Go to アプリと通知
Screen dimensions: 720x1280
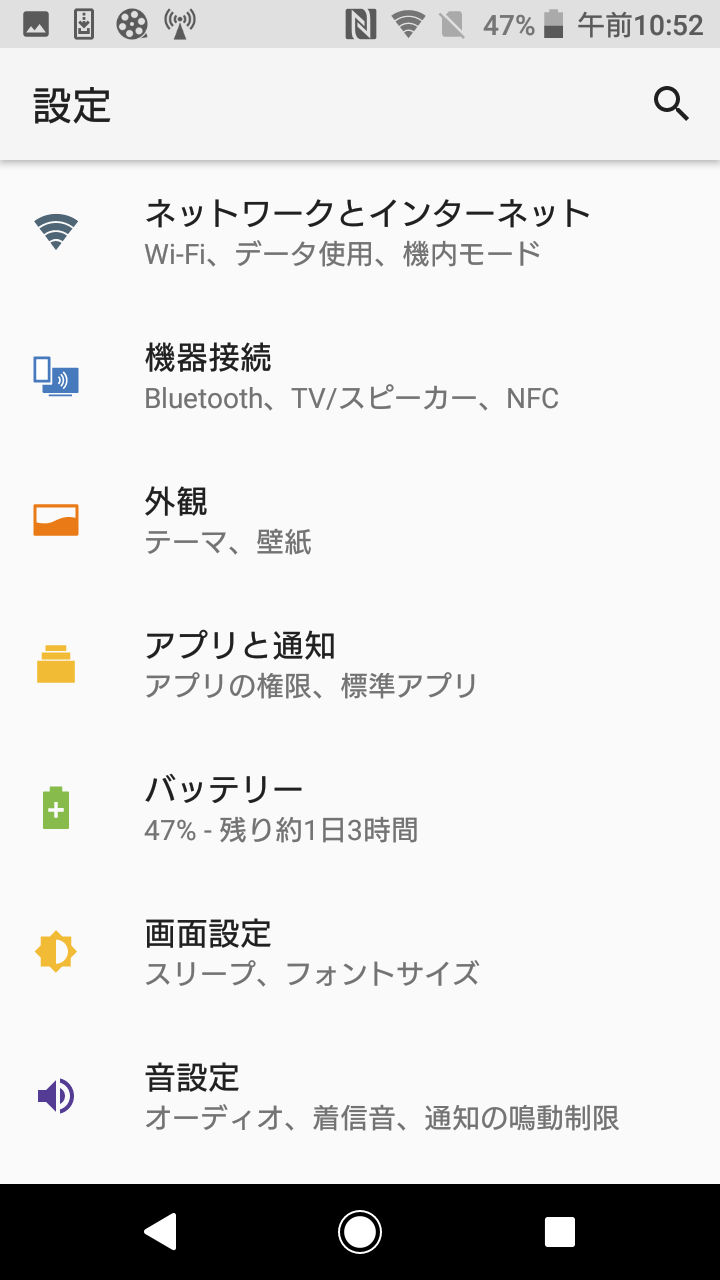pos(310,665)
